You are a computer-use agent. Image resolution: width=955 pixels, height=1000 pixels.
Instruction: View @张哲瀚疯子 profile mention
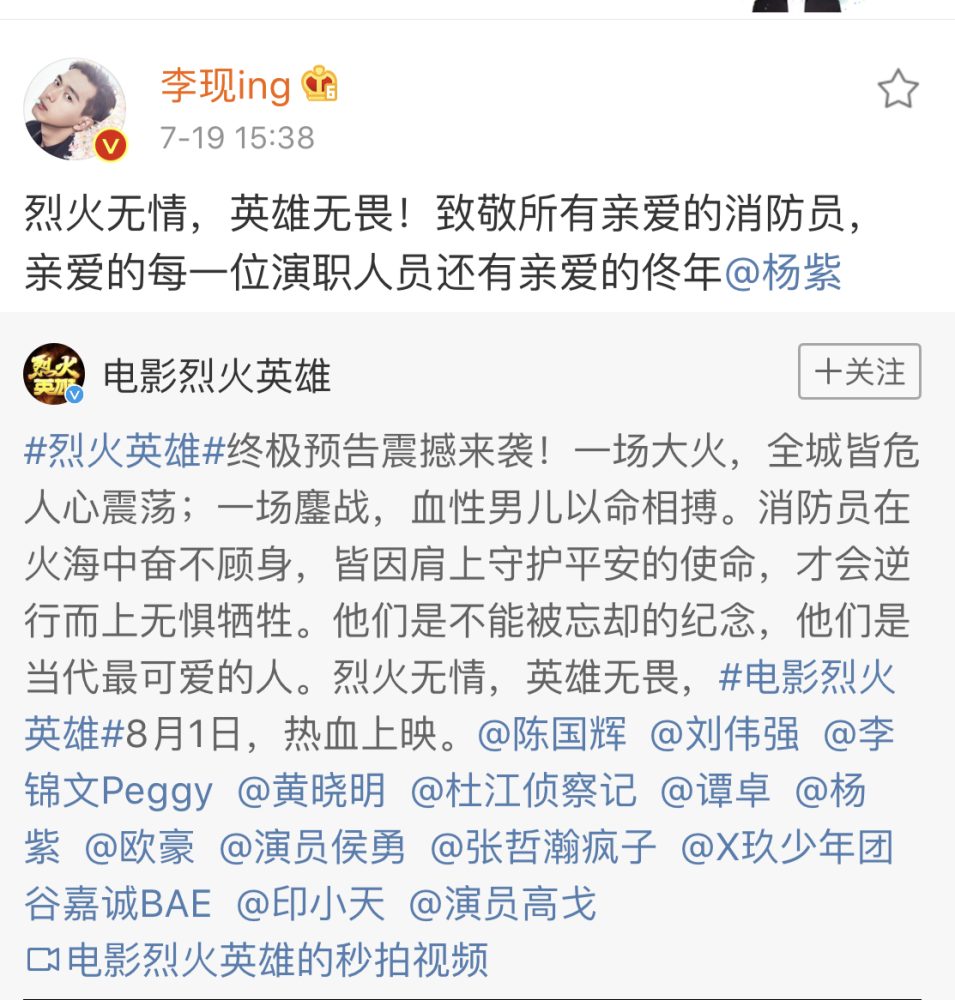point(543,848)
